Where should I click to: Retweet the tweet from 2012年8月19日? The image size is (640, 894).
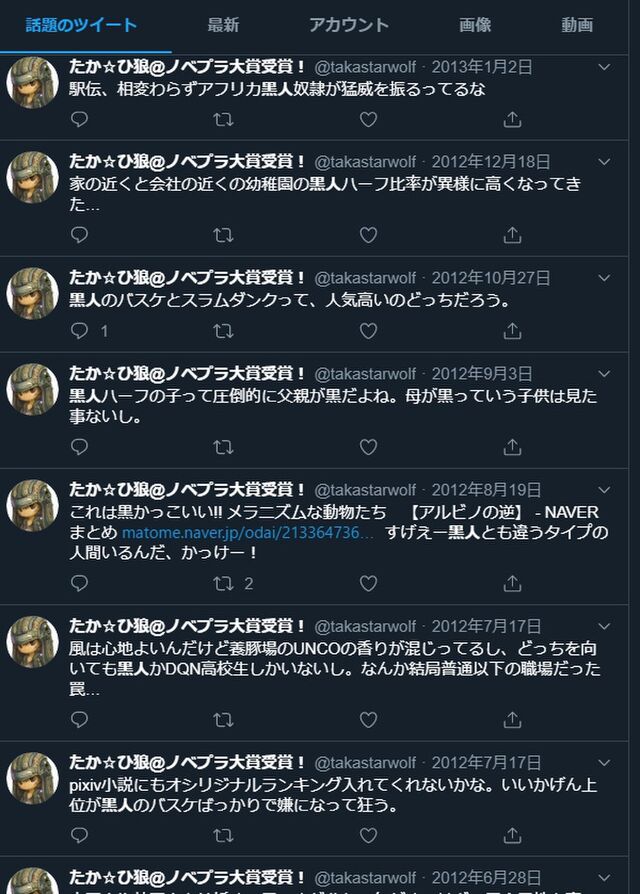(x=224, y=583)
